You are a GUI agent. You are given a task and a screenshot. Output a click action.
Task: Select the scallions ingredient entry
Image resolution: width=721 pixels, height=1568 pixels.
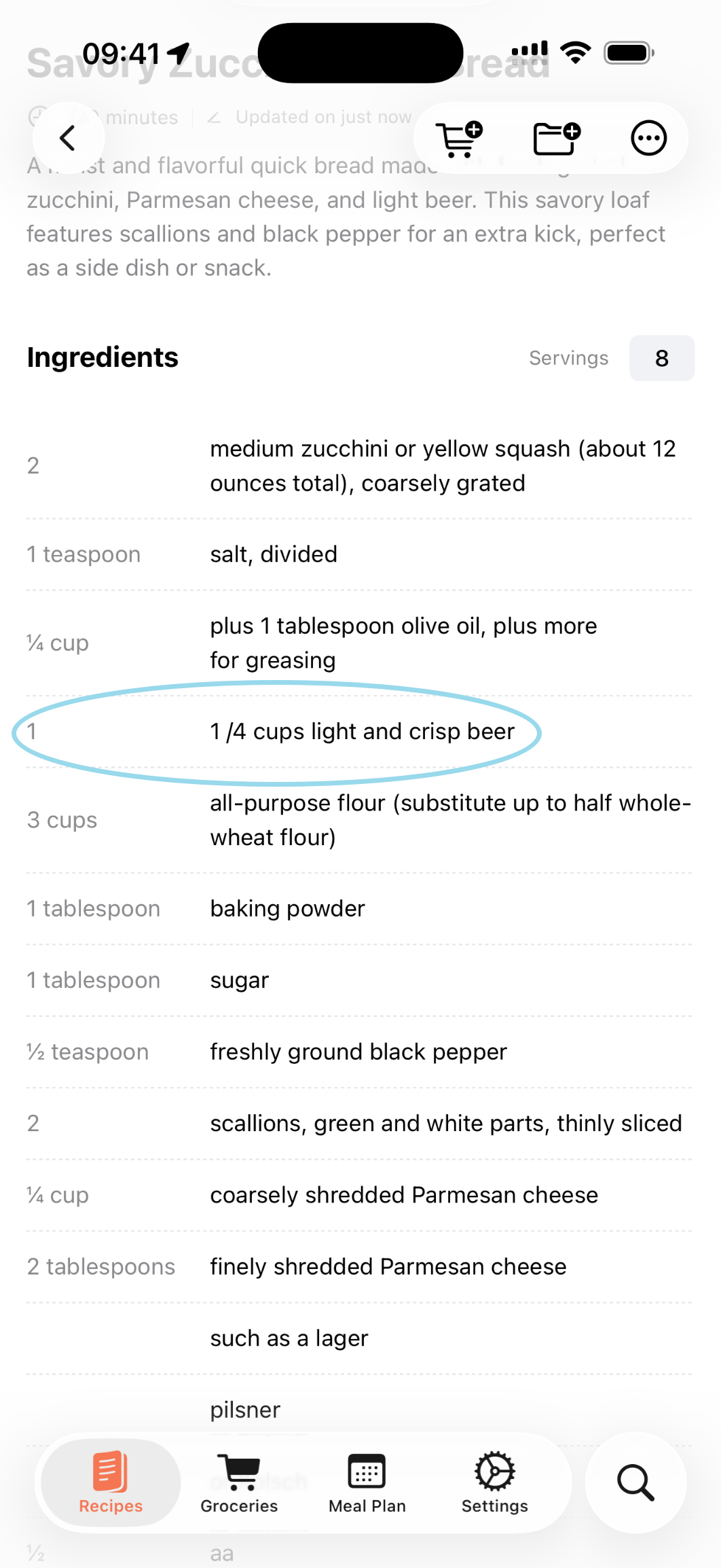coord(360,1123)
